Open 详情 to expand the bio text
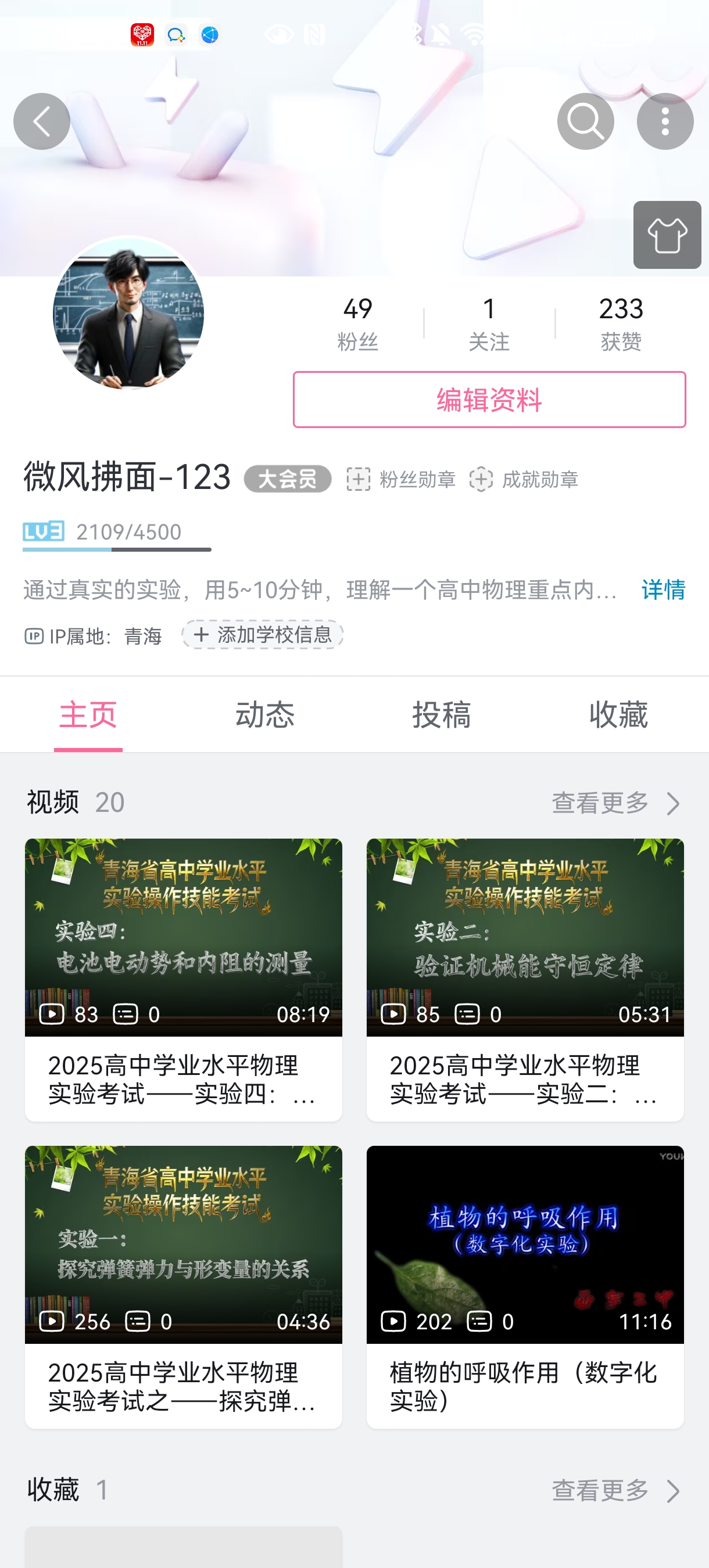 point(663,590)
